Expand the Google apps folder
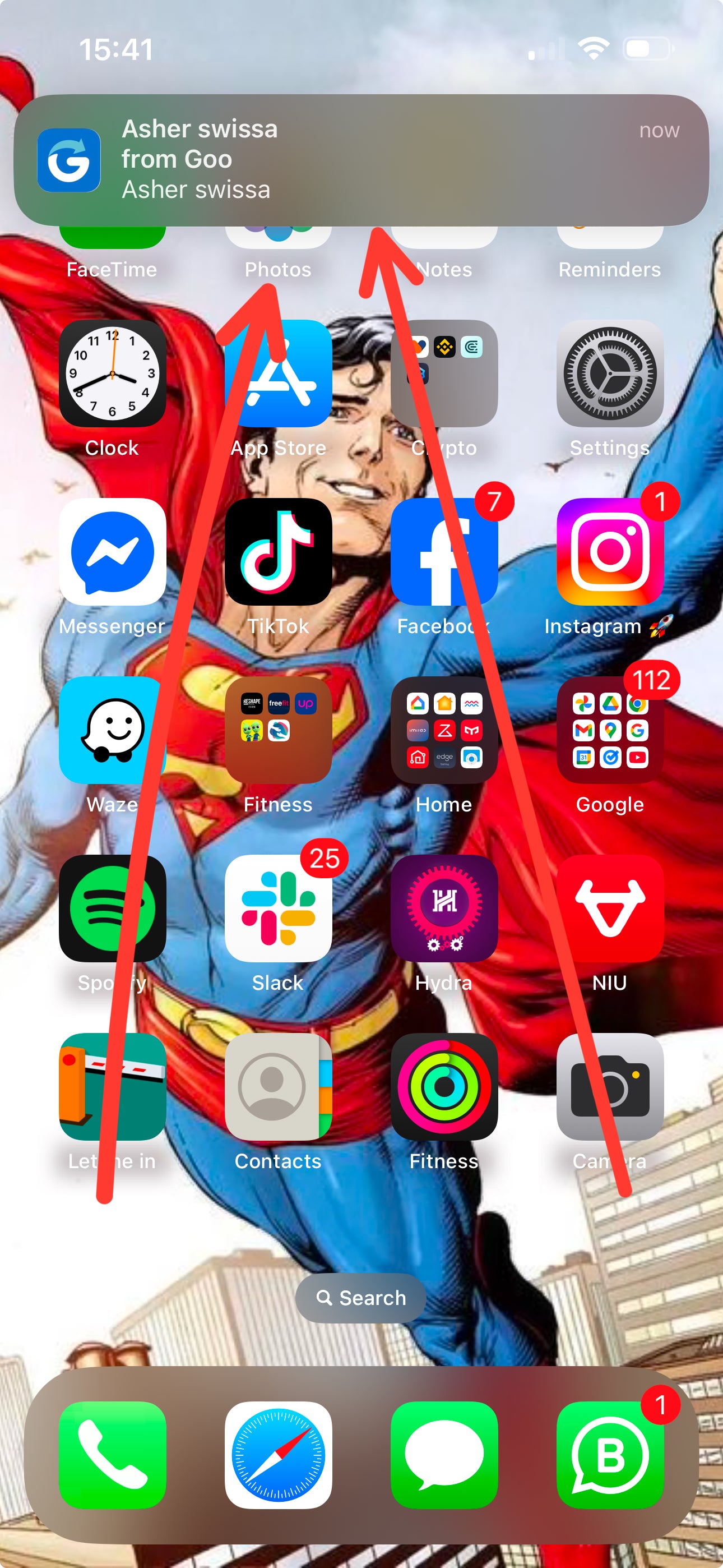This screenshot has width=723, height=1568. [x=610, y=730]
